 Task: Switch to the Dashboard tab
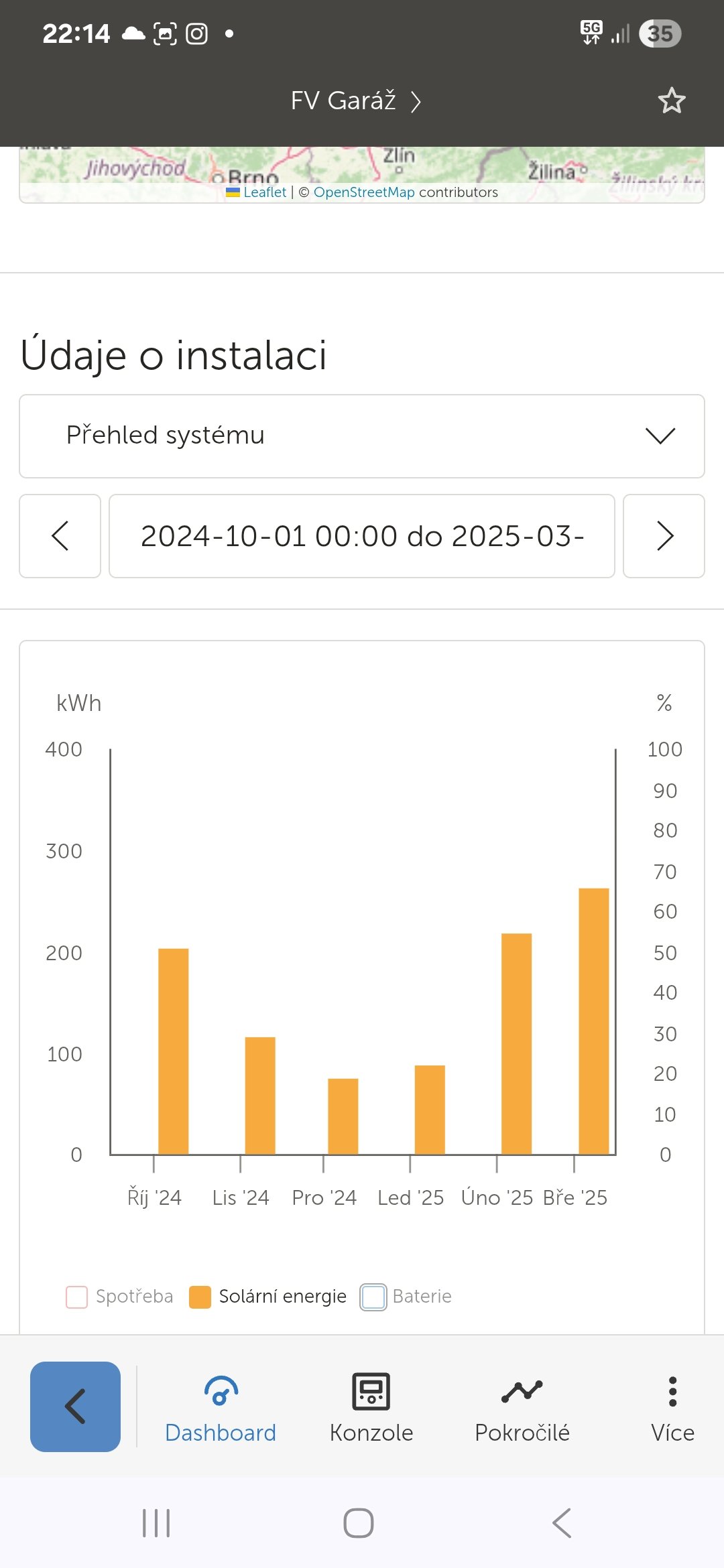coord(221,1407)
